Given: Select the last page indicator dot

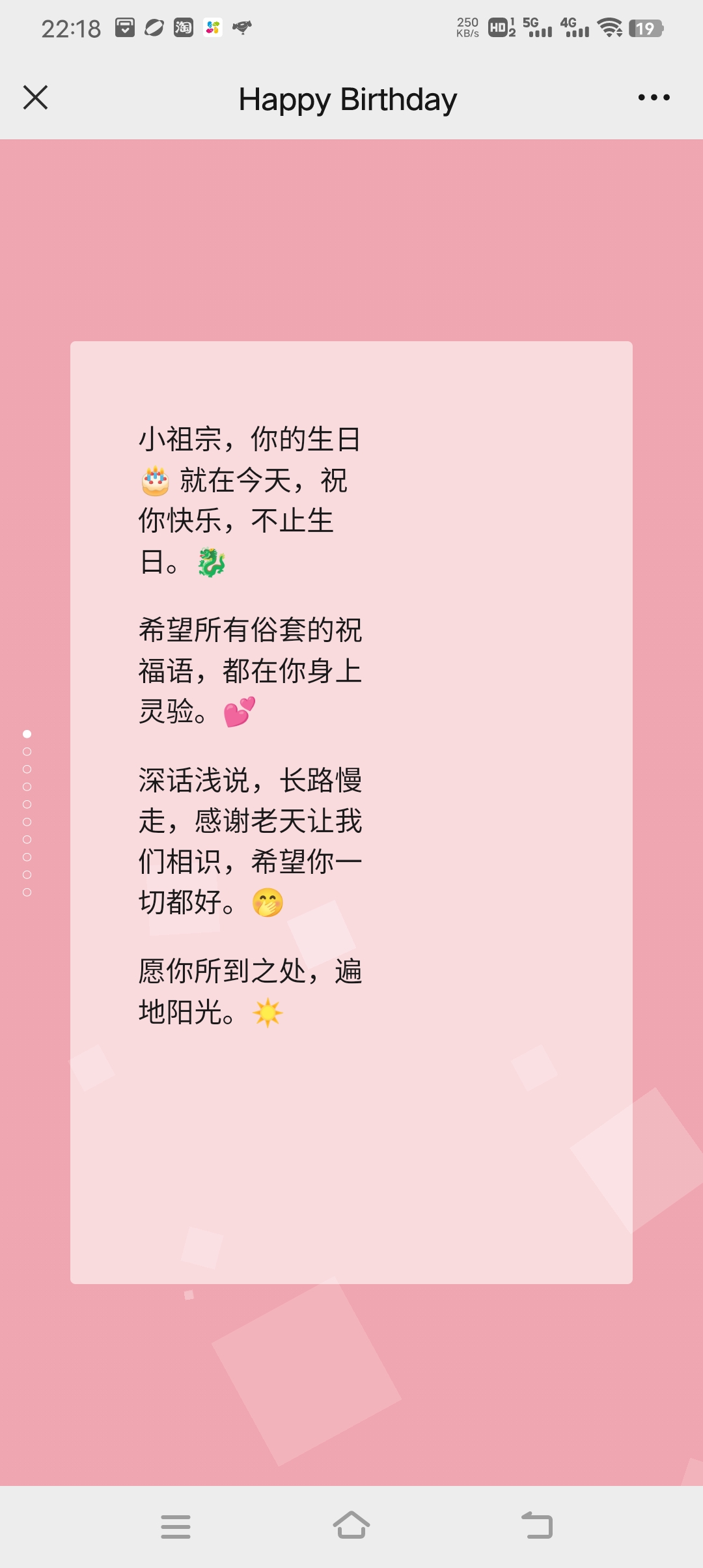Looking at the screenshot, I should tap(27, 893).
